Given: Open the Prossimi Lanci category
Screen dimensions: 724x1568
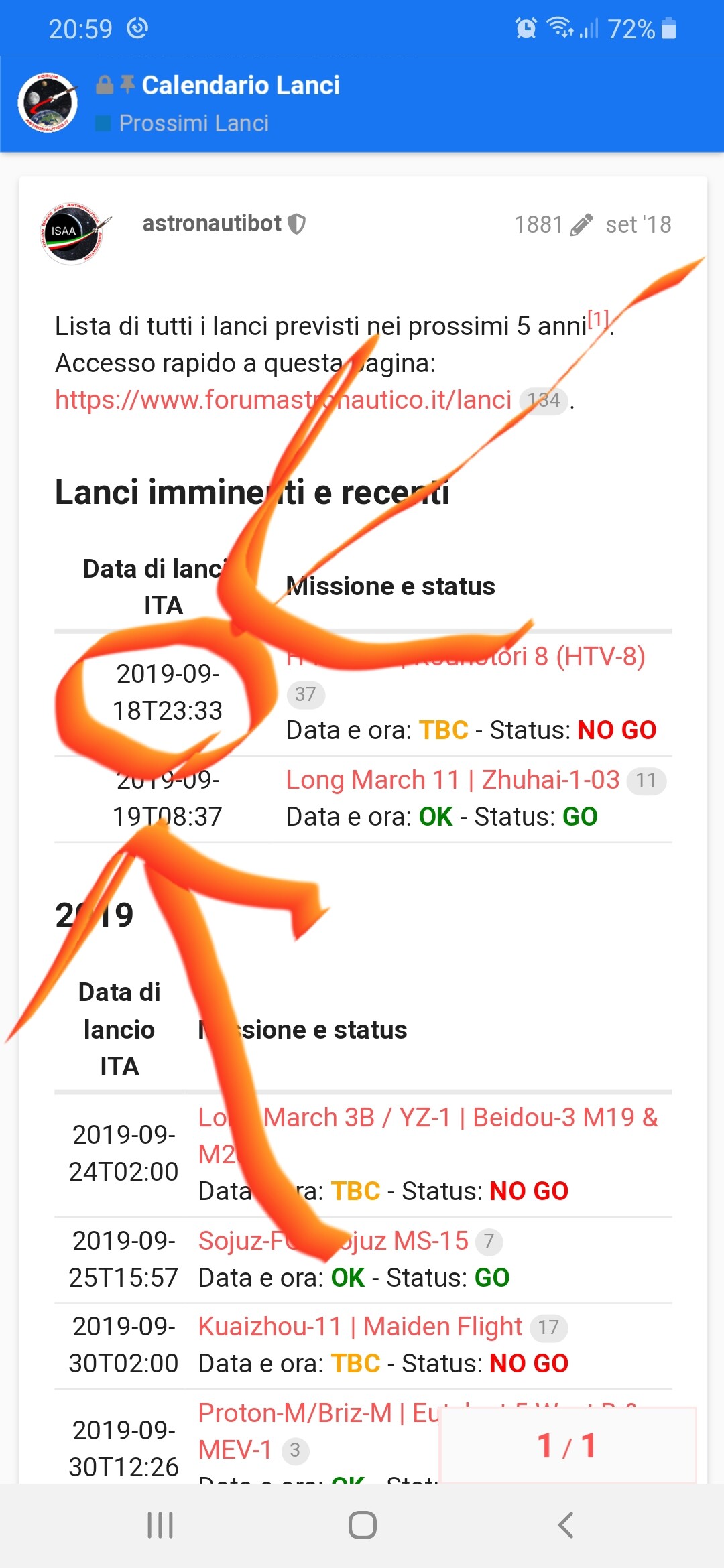Looking at the screenshot, I should 193,123.
